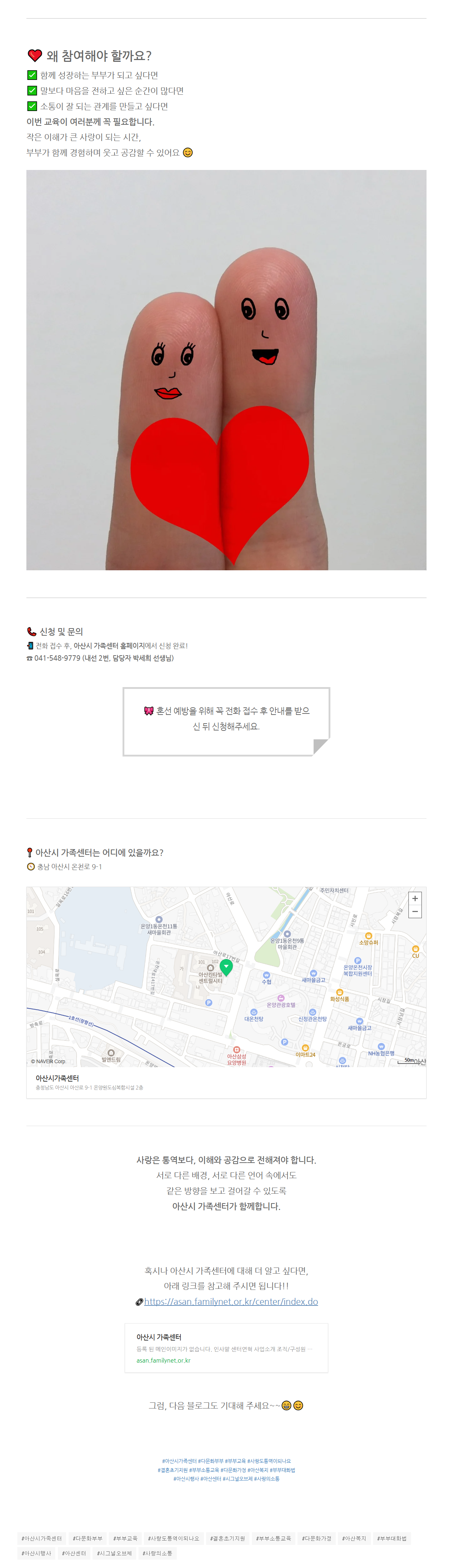
Task: Select the #결혼초기지원 tag chip
Action: point(228,1538)
